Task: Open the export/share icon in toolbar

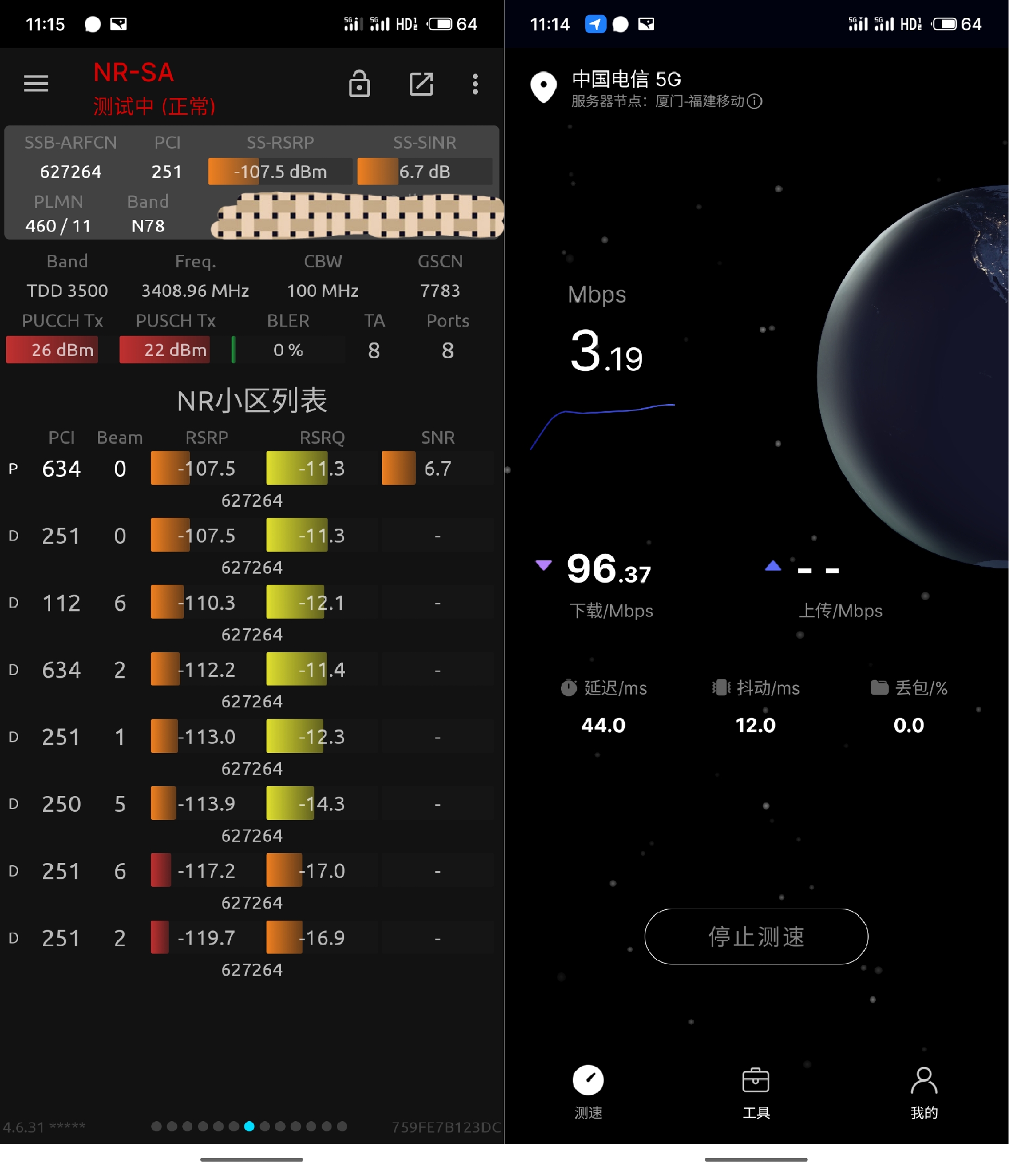Action: [x=421, y=84]
